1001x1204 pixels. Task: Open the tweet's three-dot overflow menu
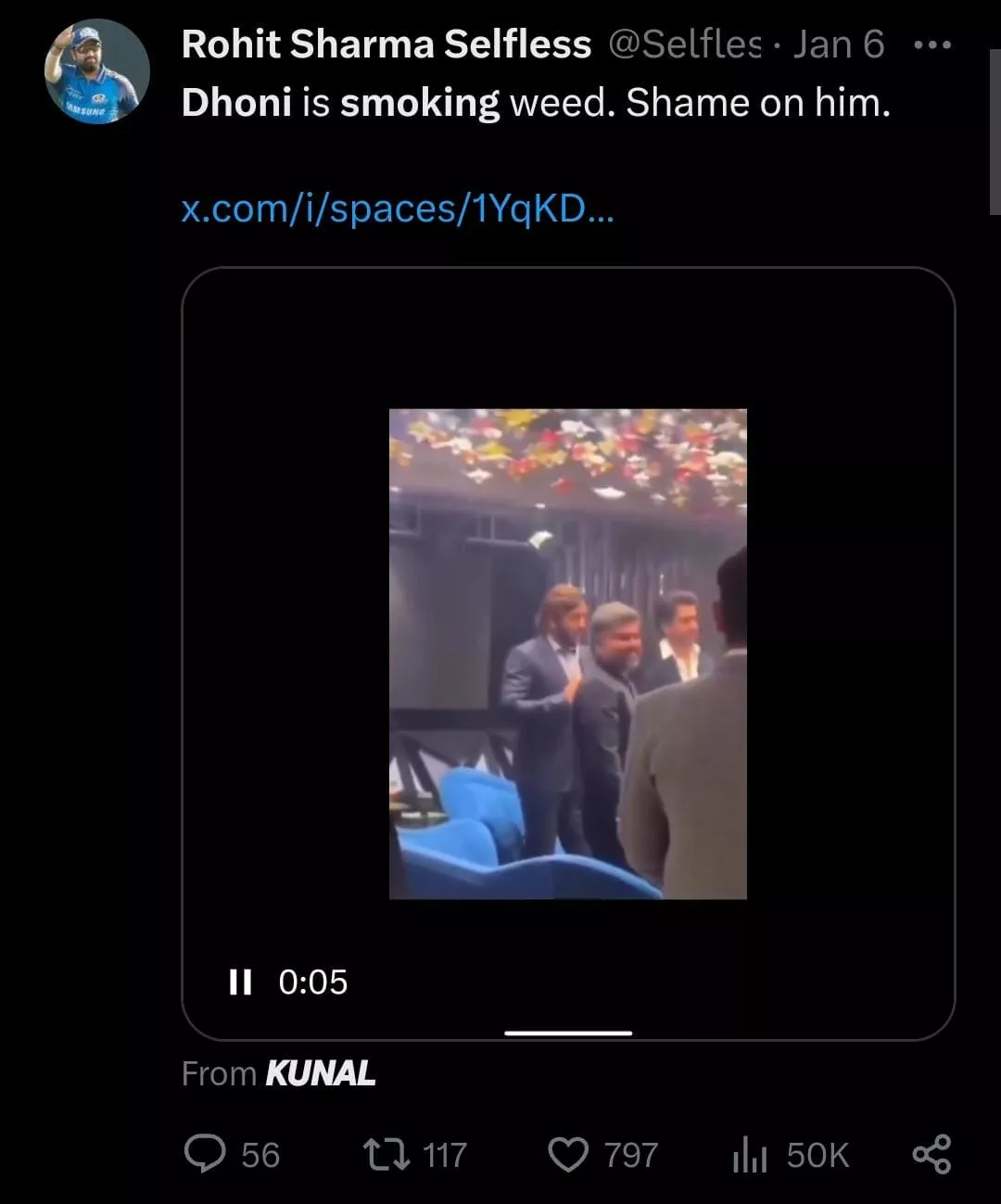pyautogui.click(x=931, y=44)
